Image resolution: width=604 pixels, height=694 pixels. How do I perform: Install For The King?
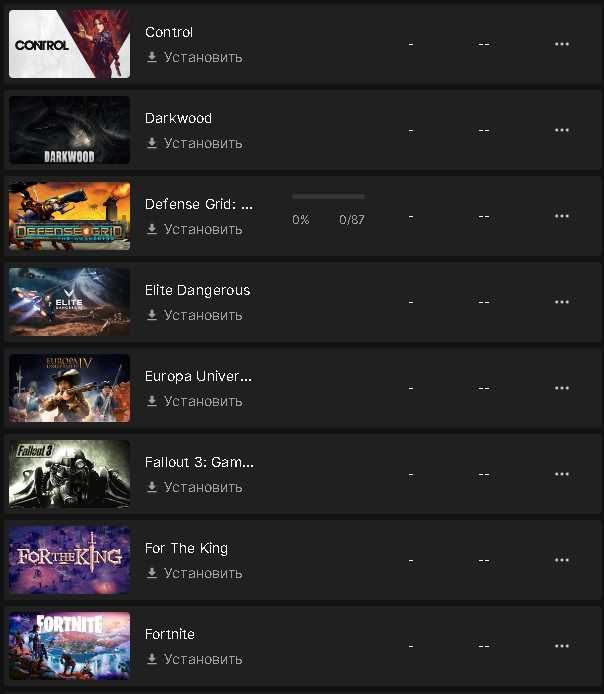click(194, 574)
